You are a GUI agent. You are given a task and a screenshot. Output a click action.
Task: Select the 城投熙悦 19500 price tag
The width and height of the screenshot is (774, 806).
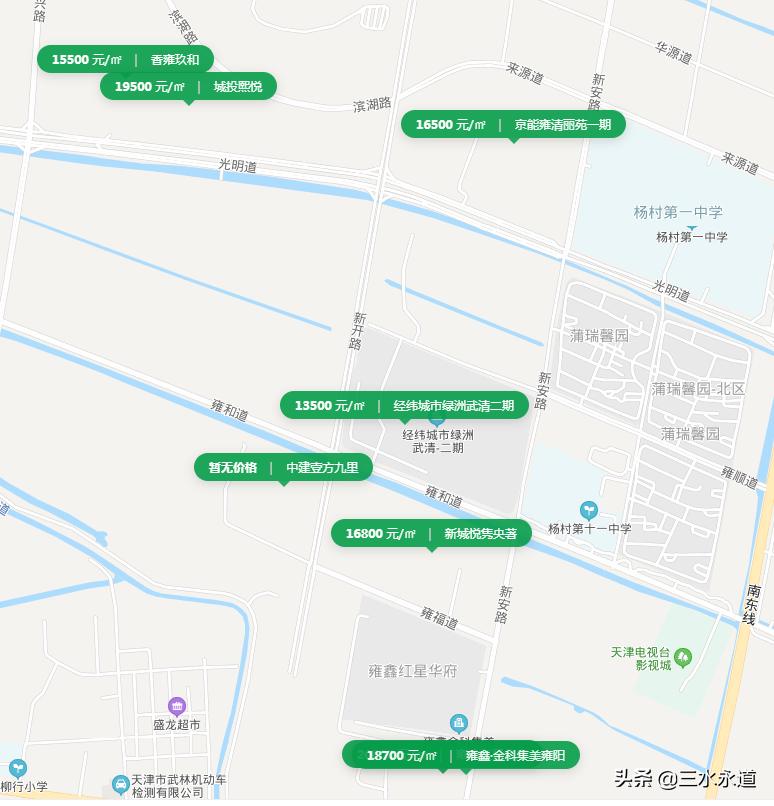190,86
